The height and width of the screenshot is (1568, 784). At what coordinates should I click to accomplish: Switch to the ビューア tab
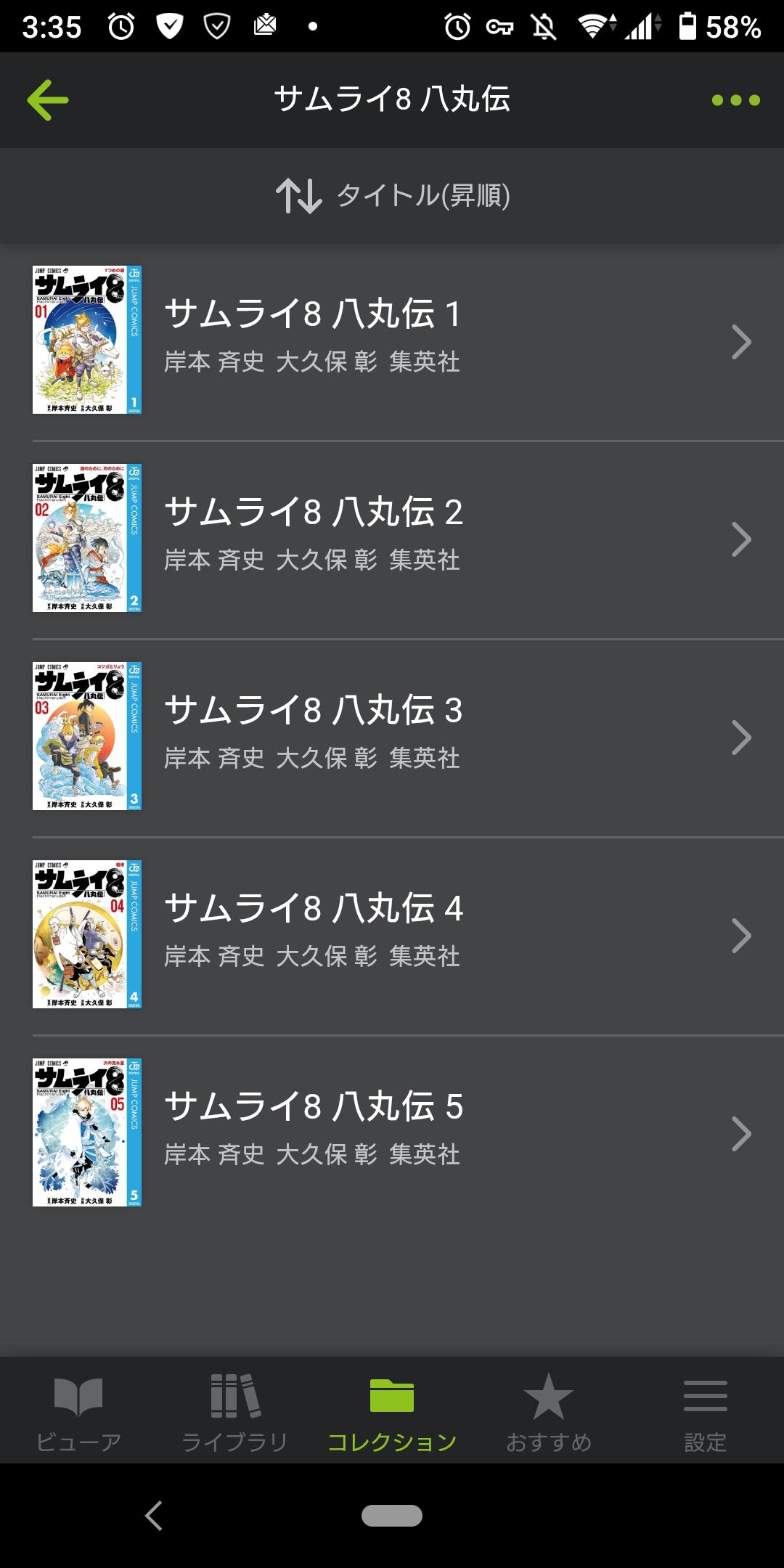click(x=78, y=1412)
